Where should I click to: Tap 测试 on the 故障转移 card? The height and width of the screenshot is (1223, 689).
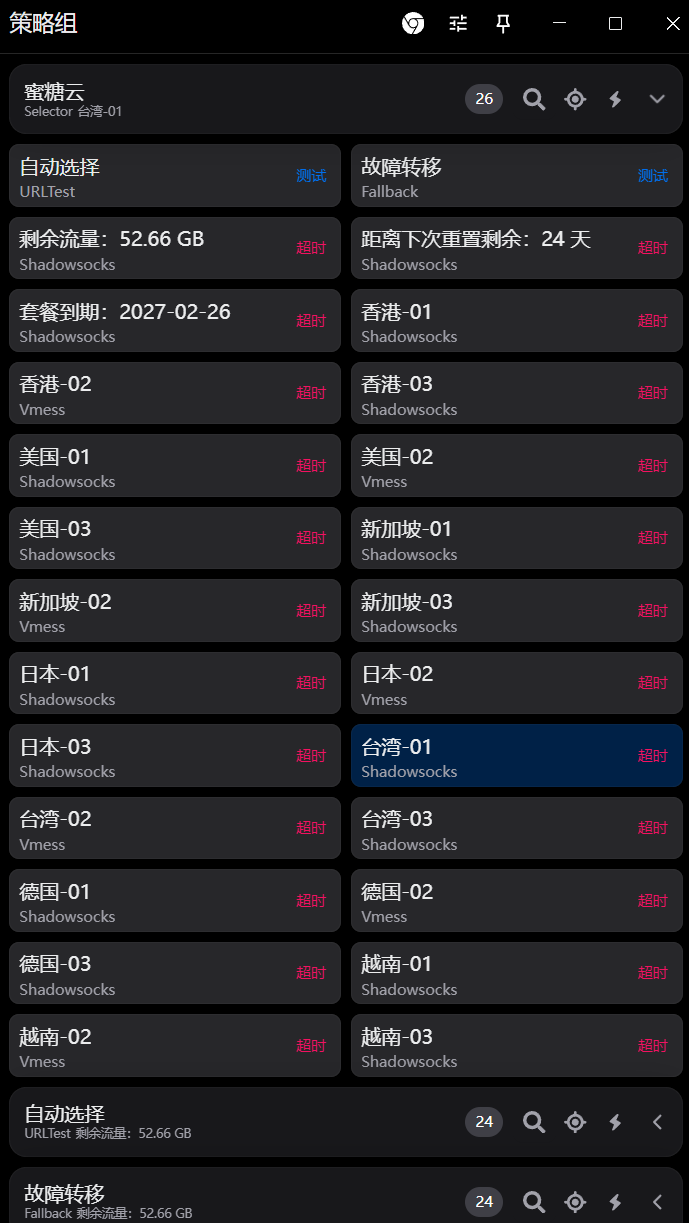click(x=652, y=176)
